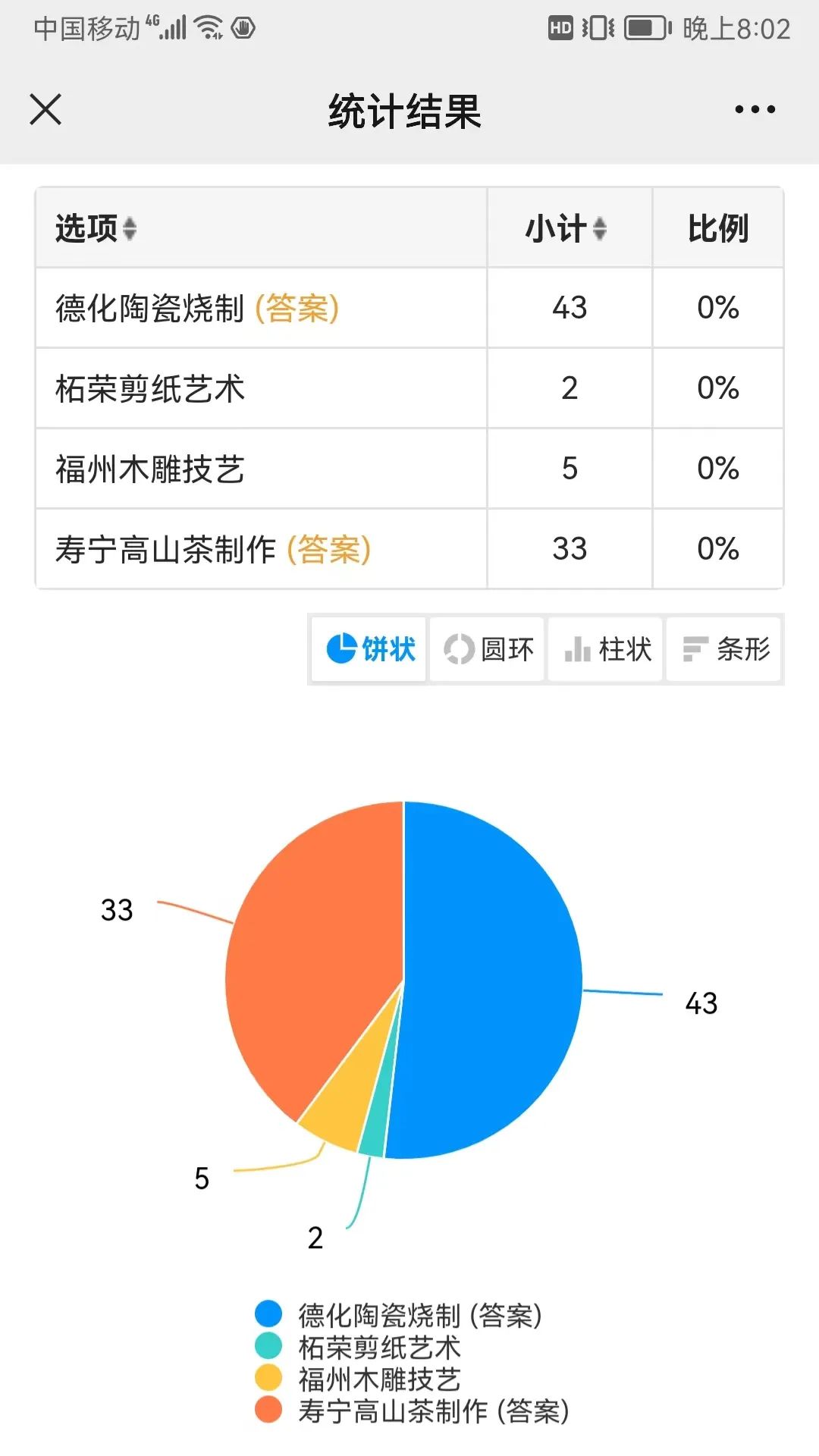Switch to the 条形 chart view

[x=724, y=649]
